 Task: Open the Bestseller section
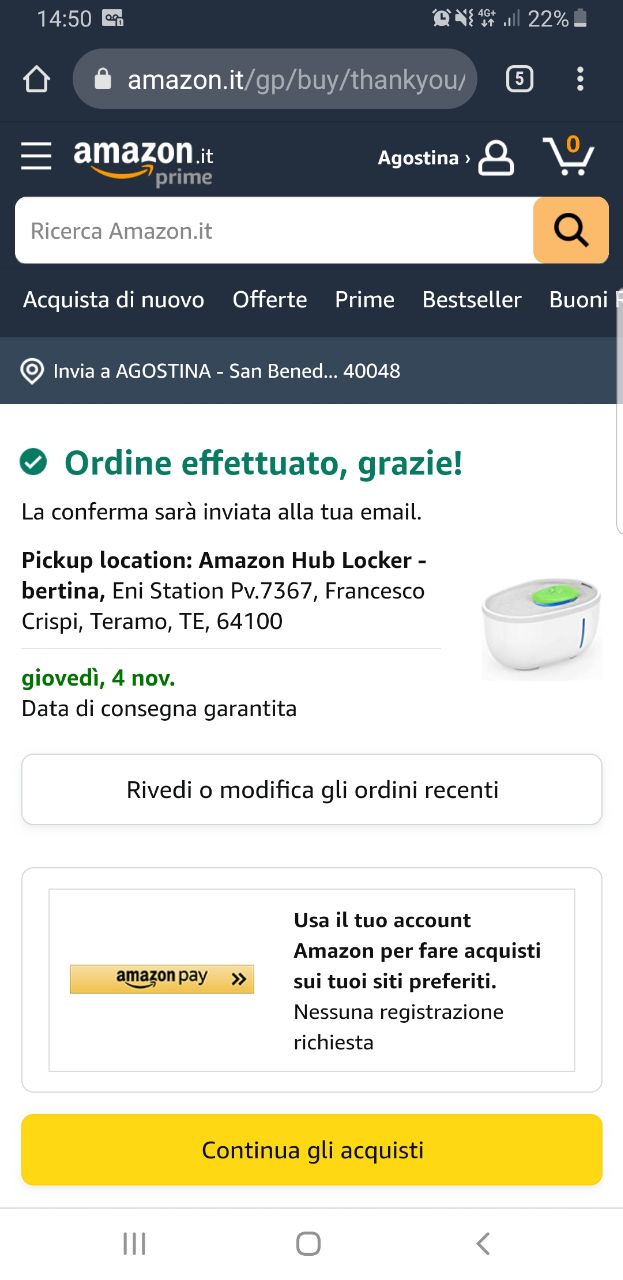pyautogui.click(x=472, y=299)
